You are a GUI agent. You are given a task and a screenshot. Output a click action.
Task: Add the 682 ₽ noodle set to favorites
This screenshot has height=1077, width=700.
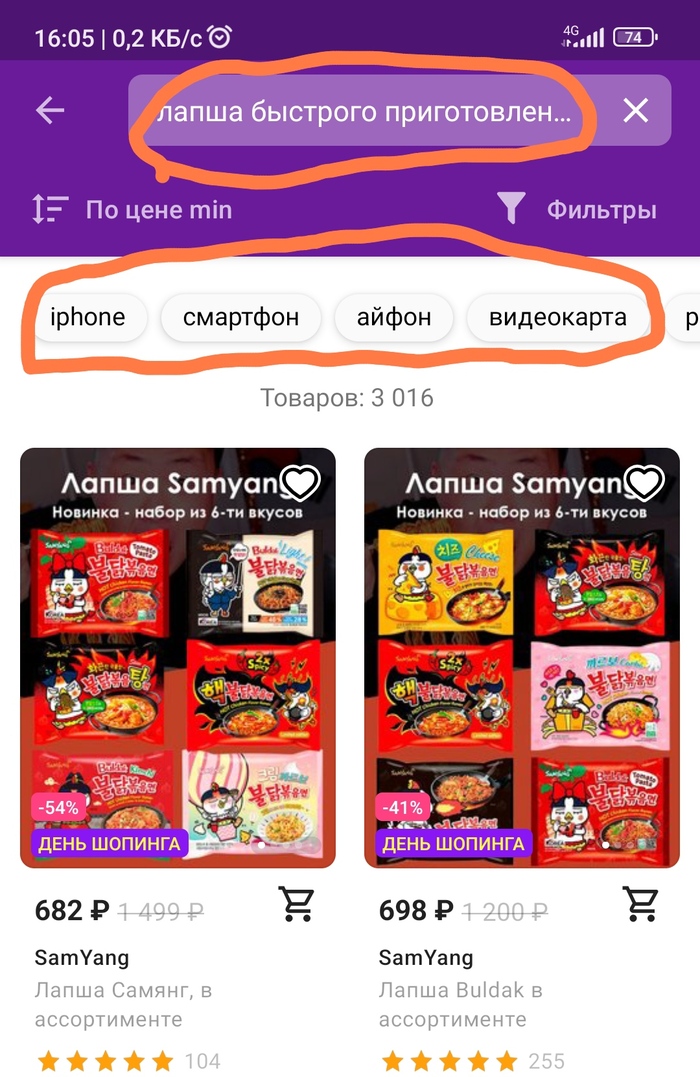click(x=300, y=484)
